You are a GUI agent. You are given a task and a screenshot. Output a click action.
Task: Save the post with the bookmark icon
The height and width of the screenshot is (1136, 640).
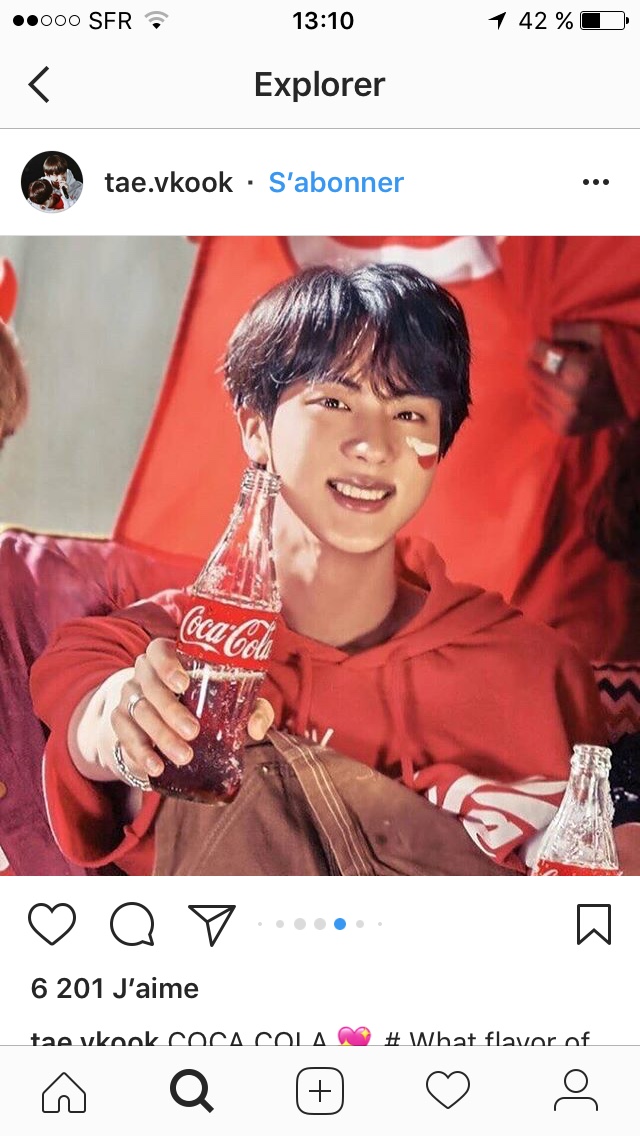(x=594, y=924)
